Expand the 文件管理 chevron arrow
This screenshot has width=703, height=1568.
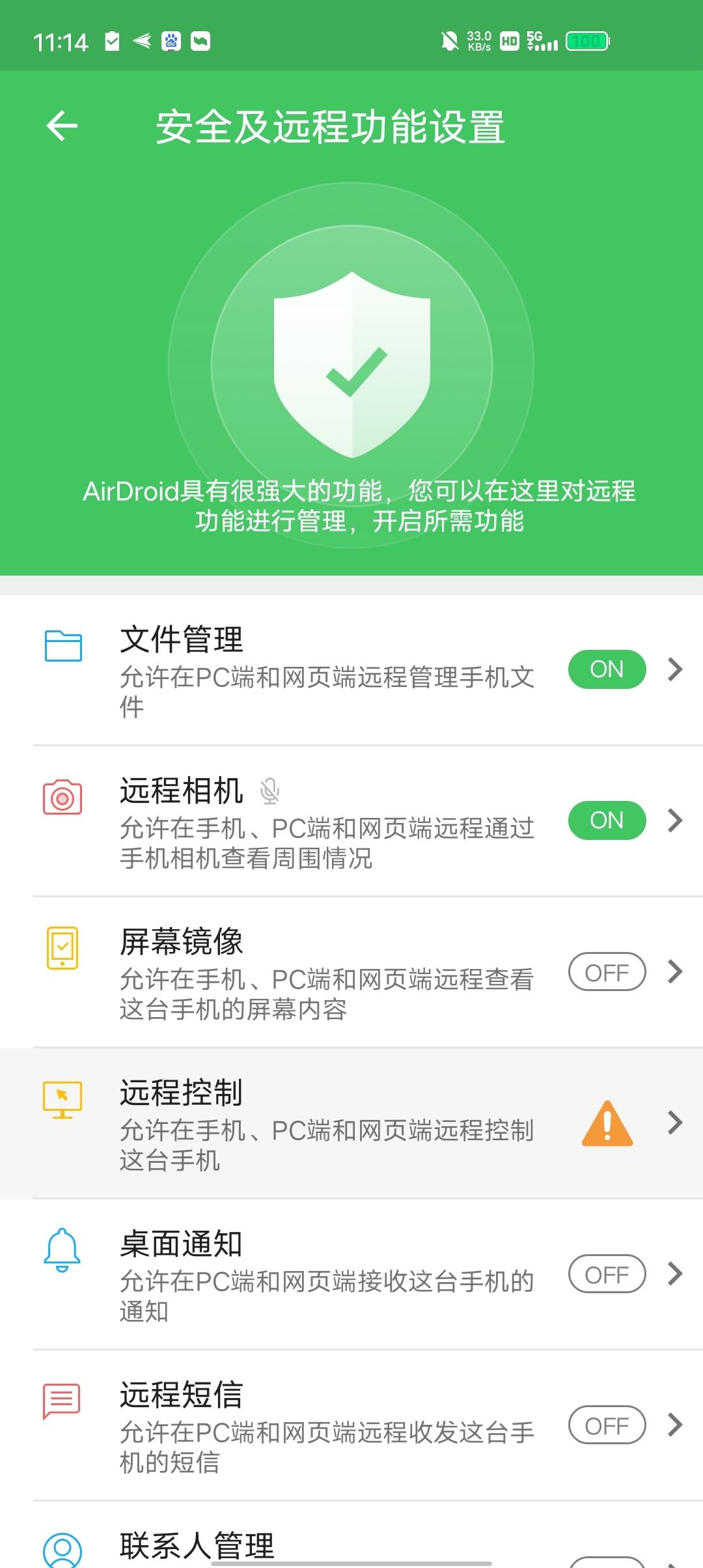tap(674, 669)
